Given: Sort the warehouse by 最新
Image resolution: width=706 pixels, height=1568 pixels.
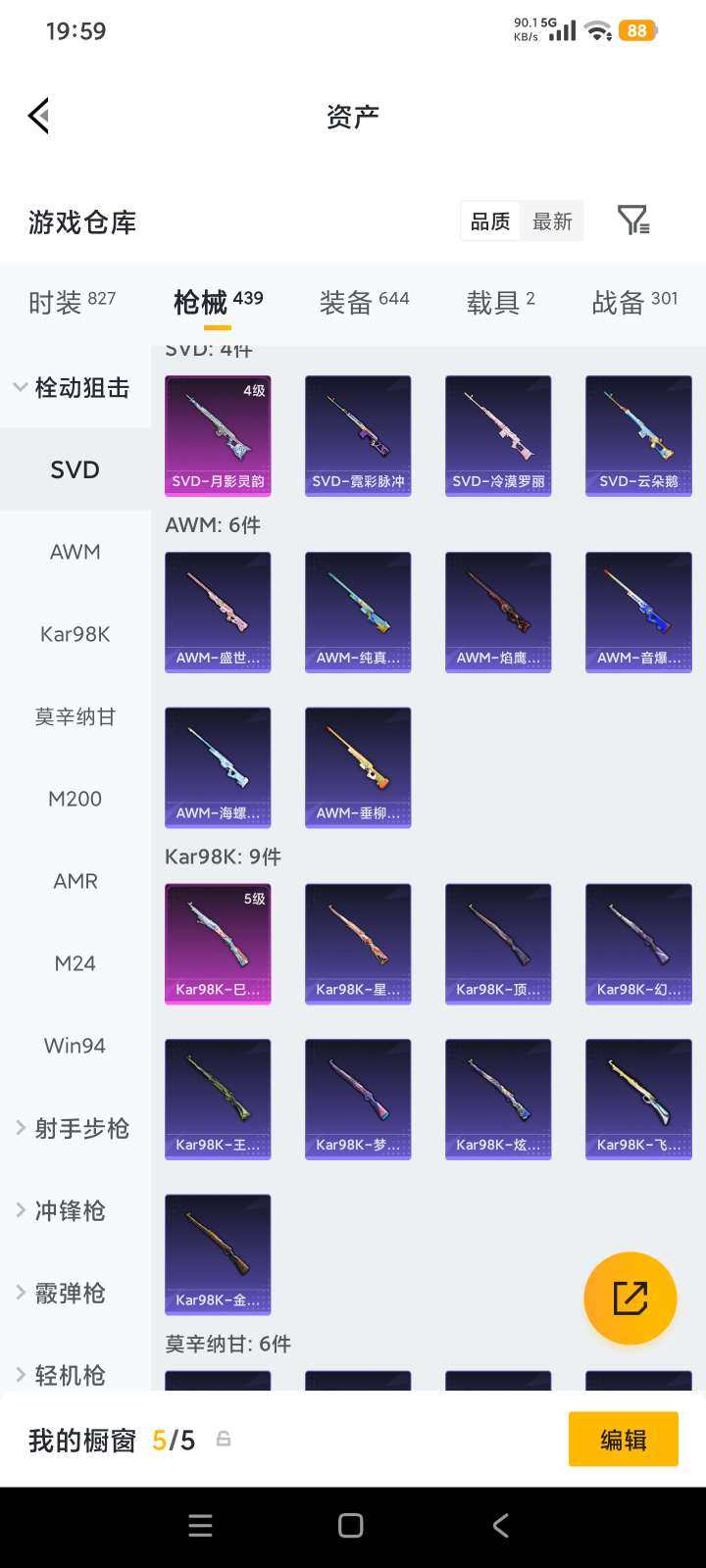Looking at the screenshot, I should coord(552,221).
